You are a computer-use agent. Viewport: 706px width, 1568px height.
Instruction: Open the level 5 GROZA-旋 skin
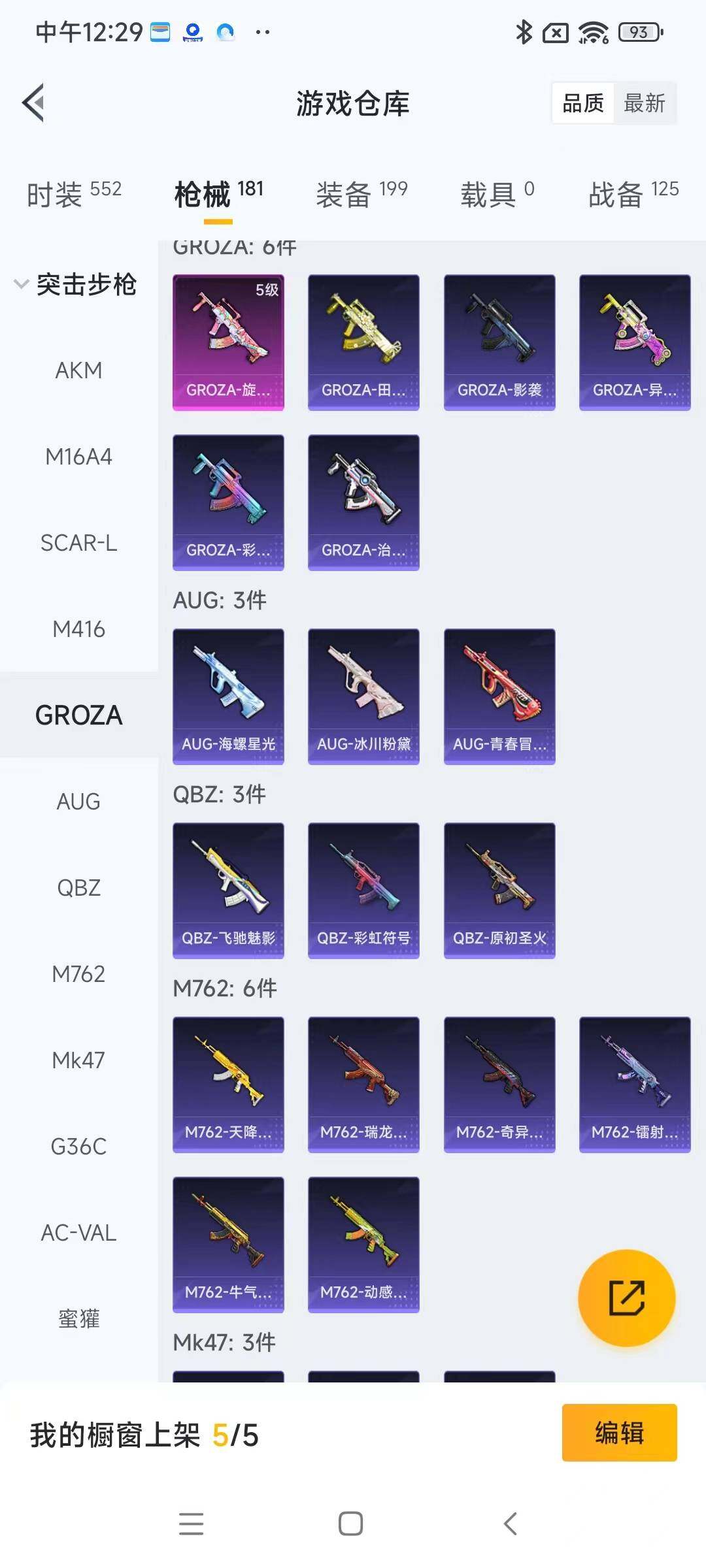[228, 342]
